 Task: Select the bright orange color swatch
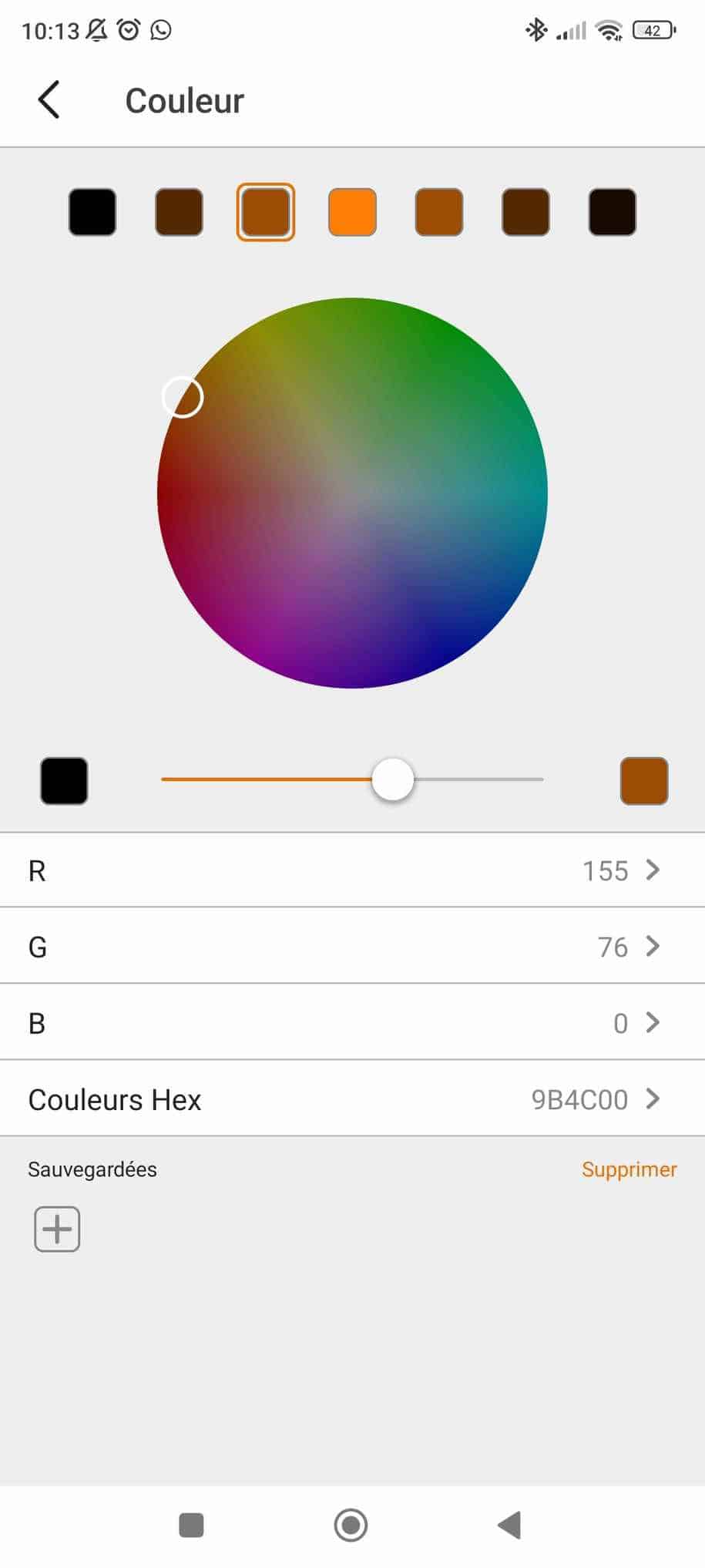coord(352,211)
